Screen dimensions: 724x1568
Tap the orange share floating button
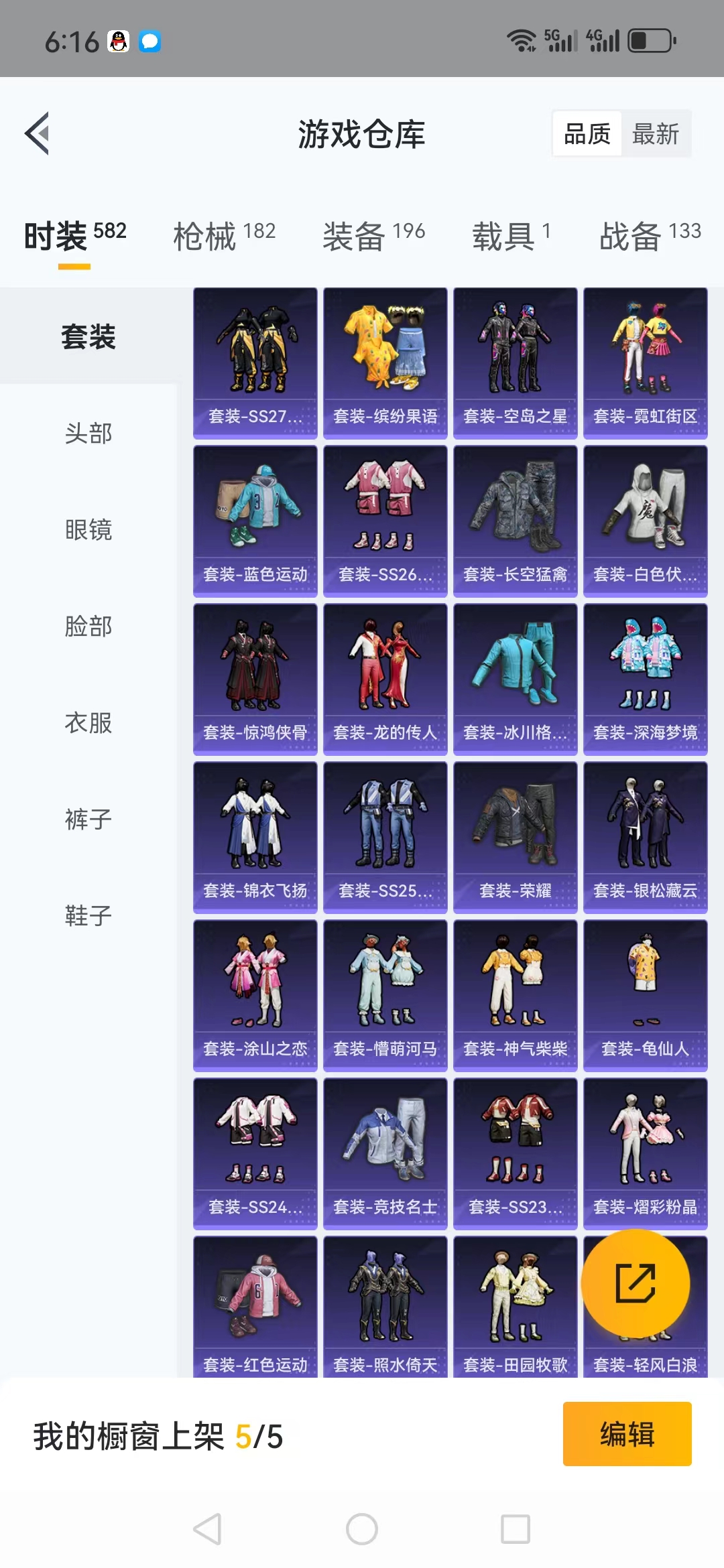point(636,1283)
